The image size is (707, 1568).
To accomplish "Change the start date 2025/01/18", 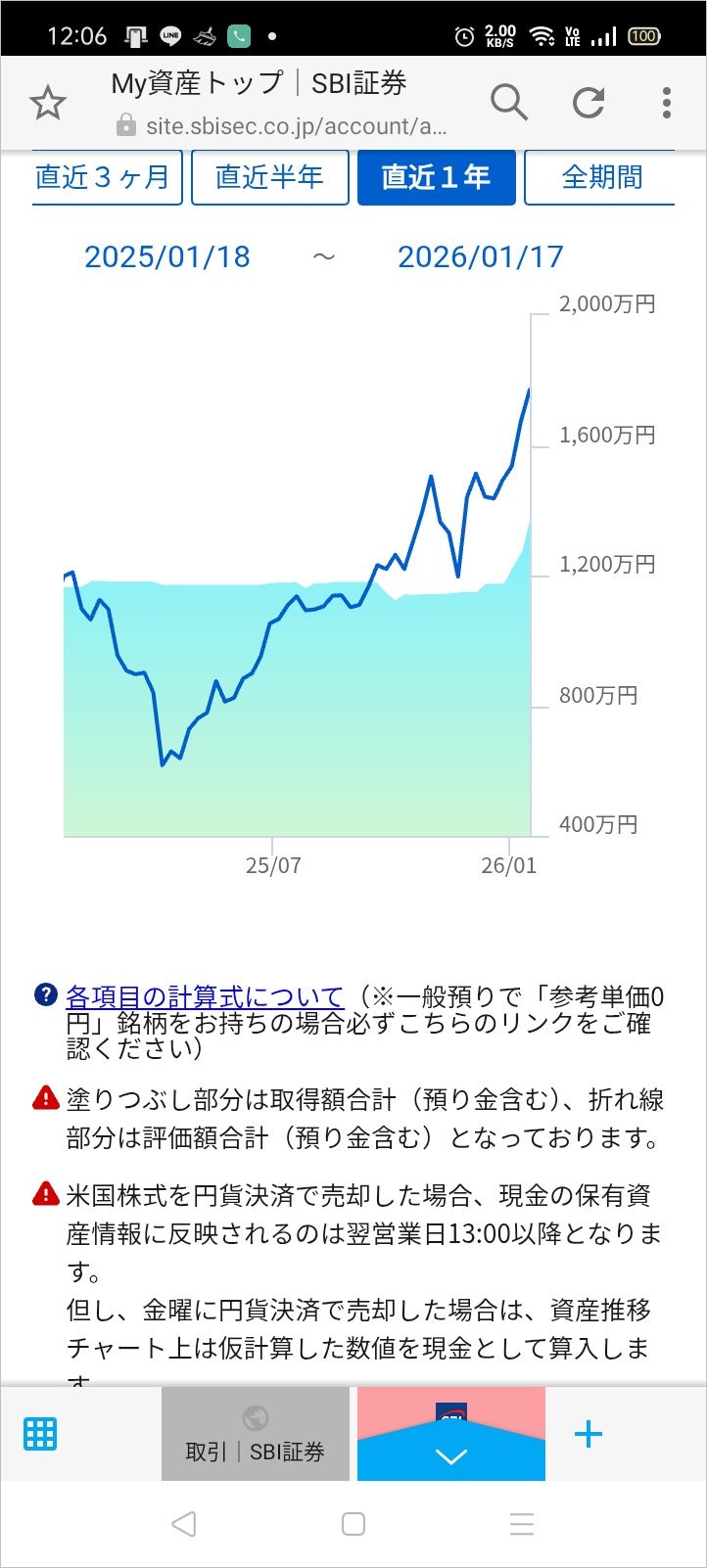I will click(167, 256).
